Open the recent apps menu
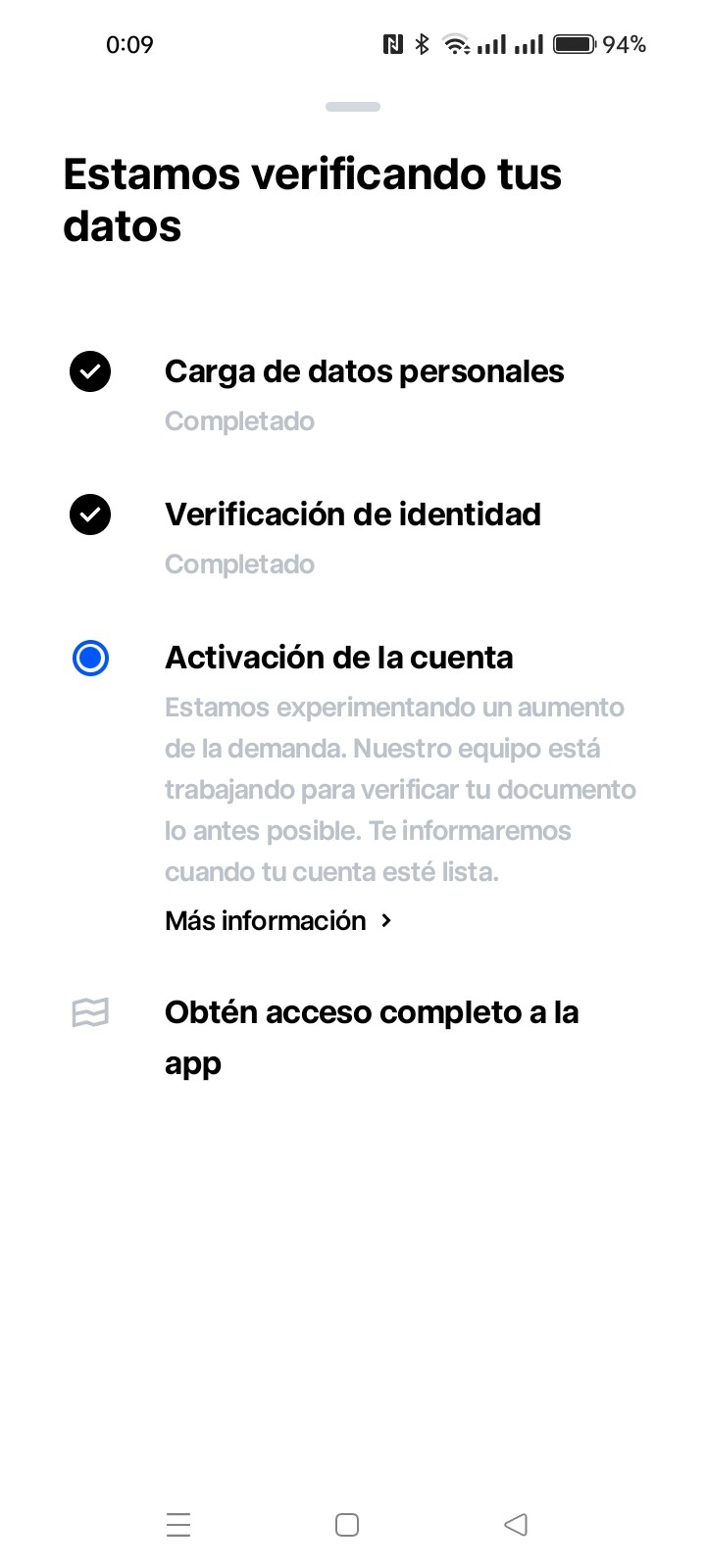 (x=178, y=1525)
